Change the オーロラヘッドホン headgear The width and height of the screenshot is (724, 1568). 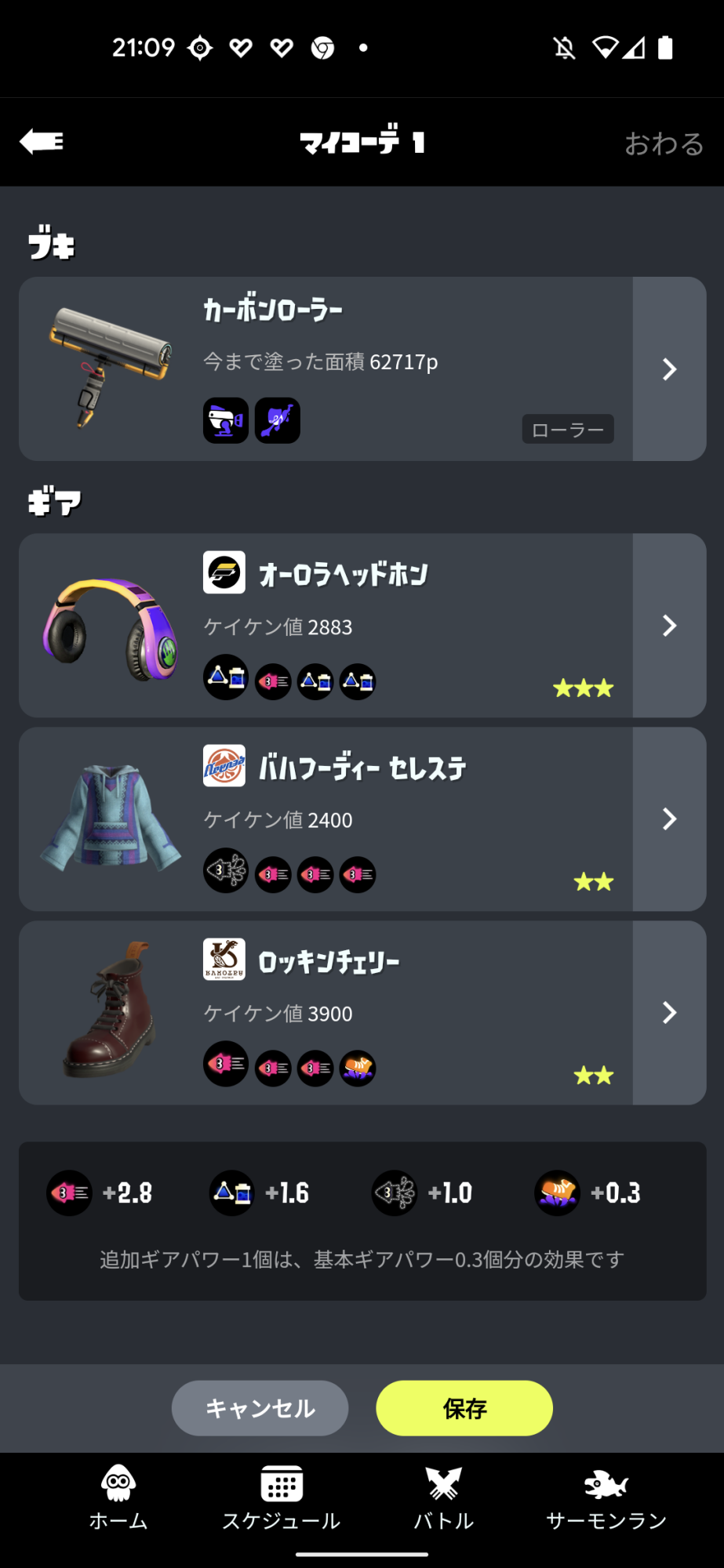362,626
